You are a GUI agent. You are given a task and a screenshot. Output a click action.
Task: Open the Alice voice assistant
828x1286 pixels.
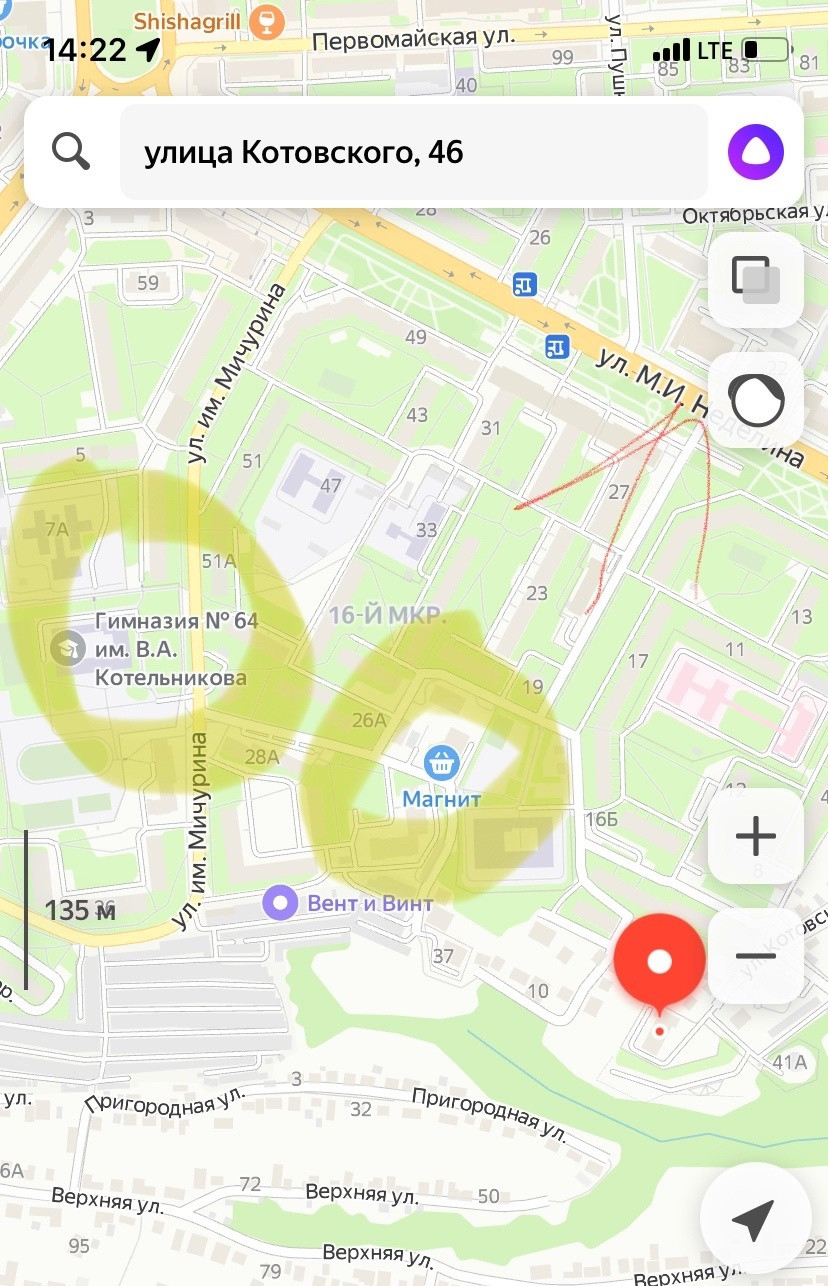click(755, 152)
